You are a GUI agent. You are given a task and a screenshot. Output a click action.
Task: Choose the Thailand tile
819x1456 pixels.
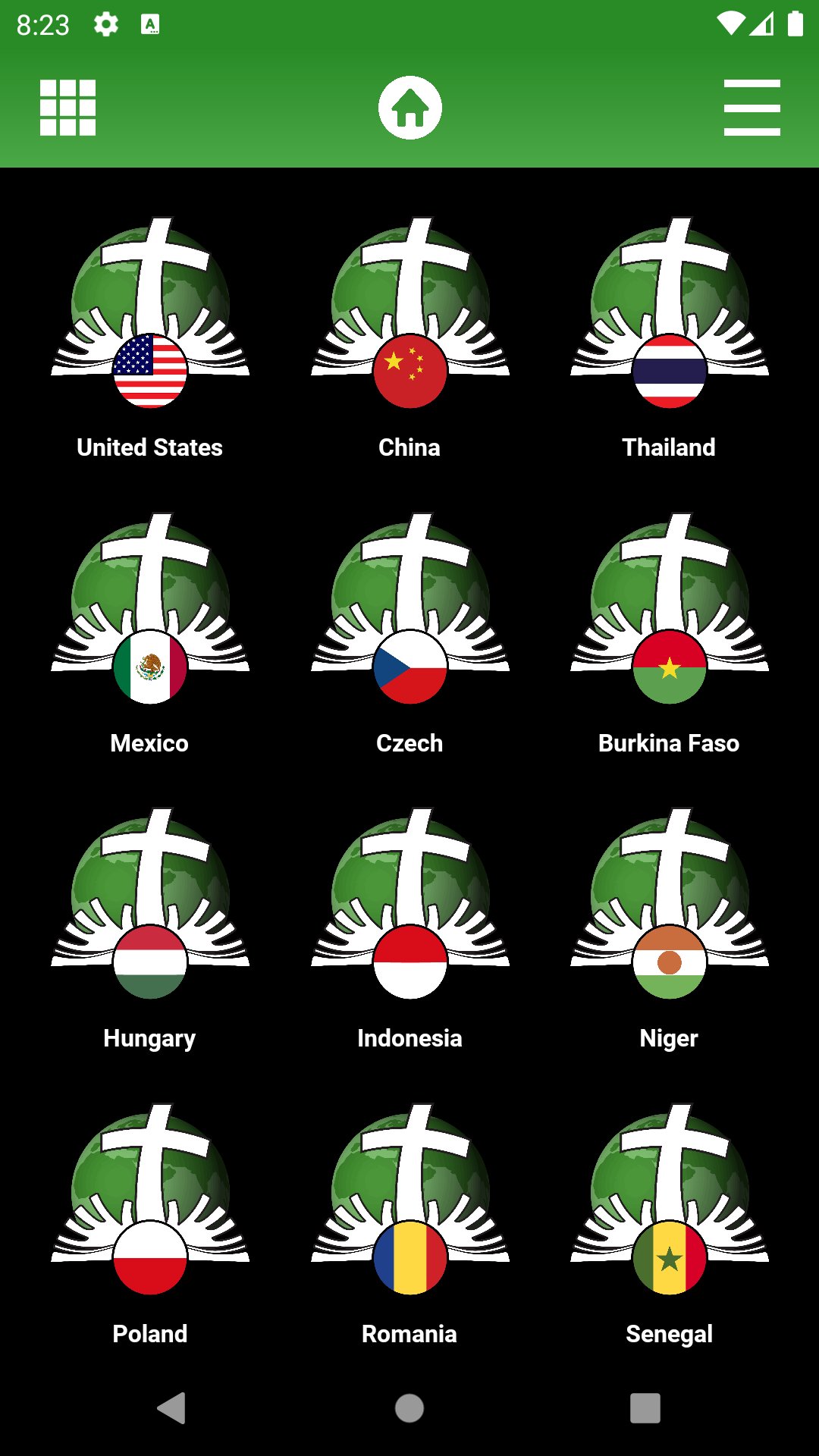669,339
